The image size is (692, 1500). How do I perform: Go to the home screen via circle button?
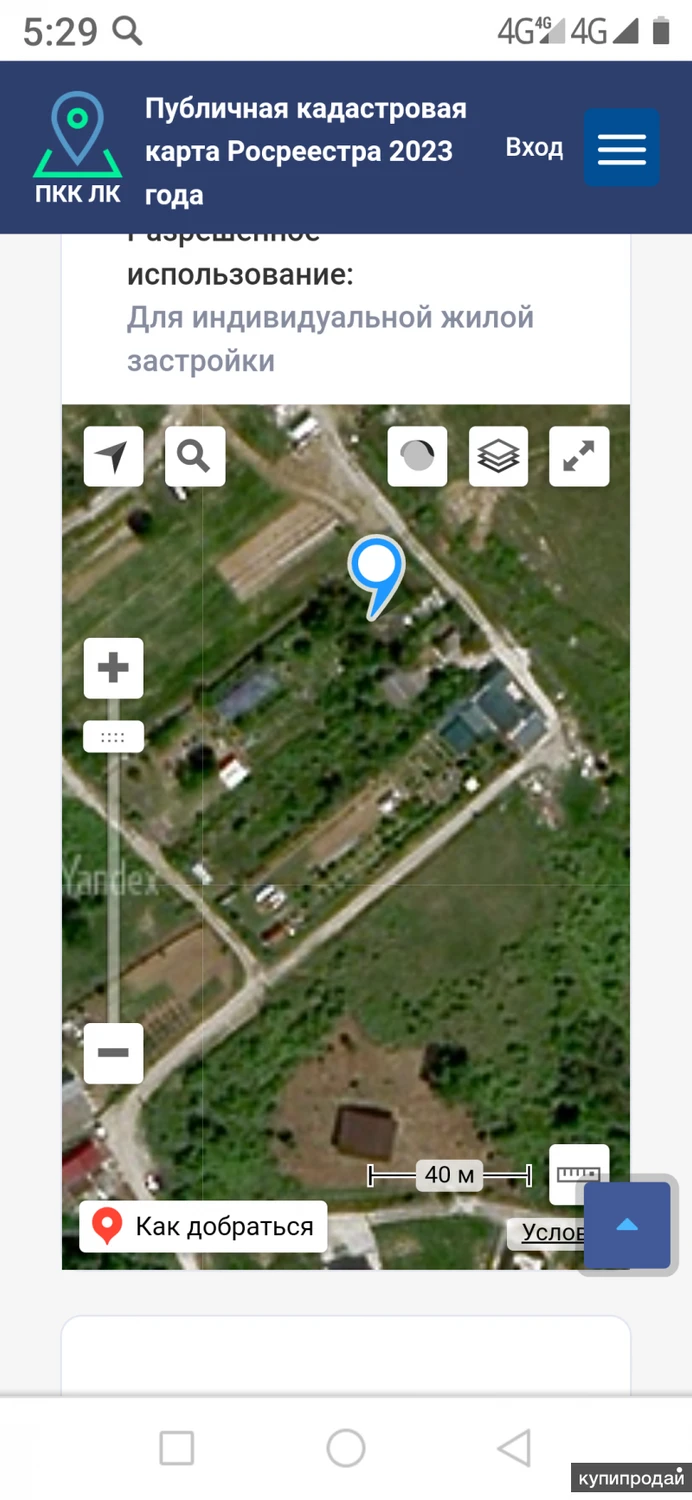click(346, 1447)
